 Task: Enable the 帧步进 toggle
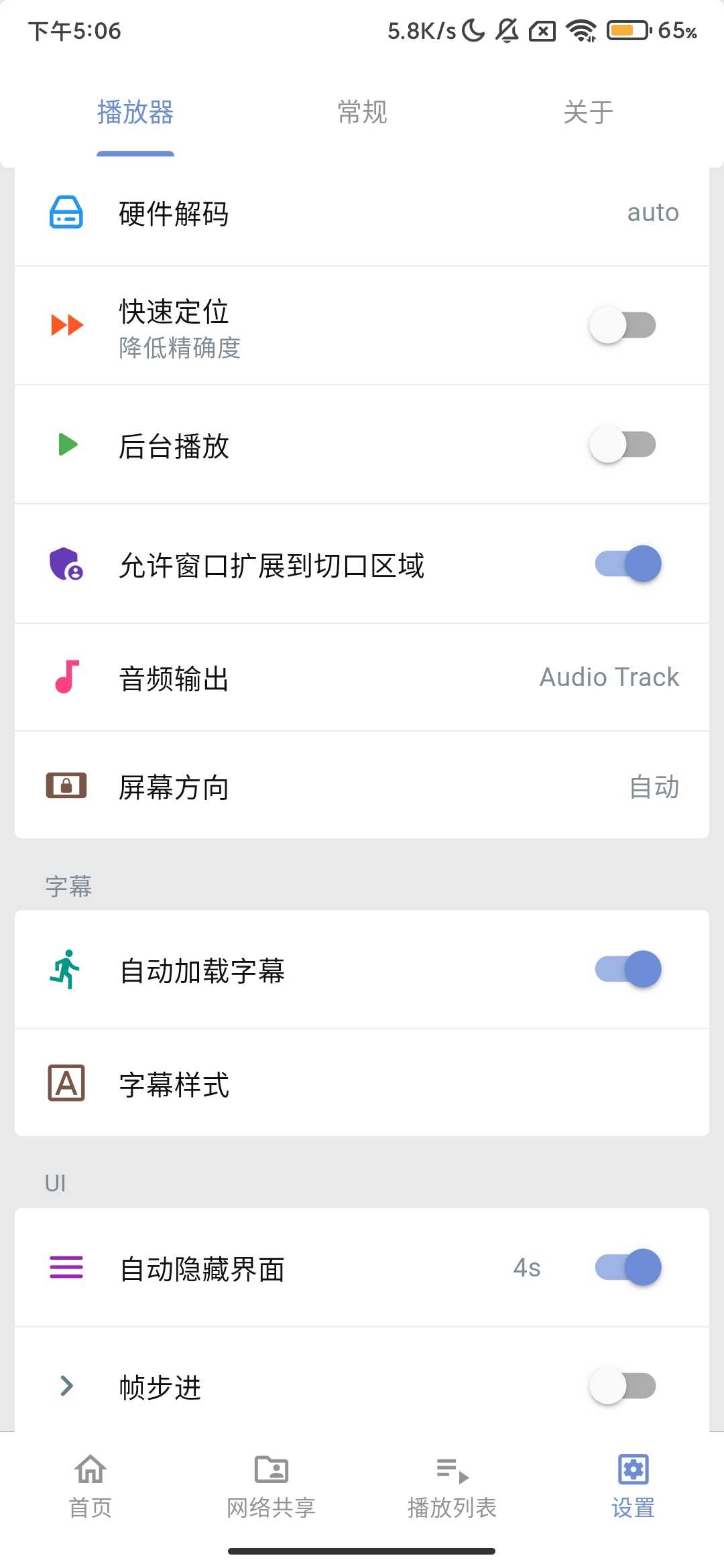tap(623, 1386)
